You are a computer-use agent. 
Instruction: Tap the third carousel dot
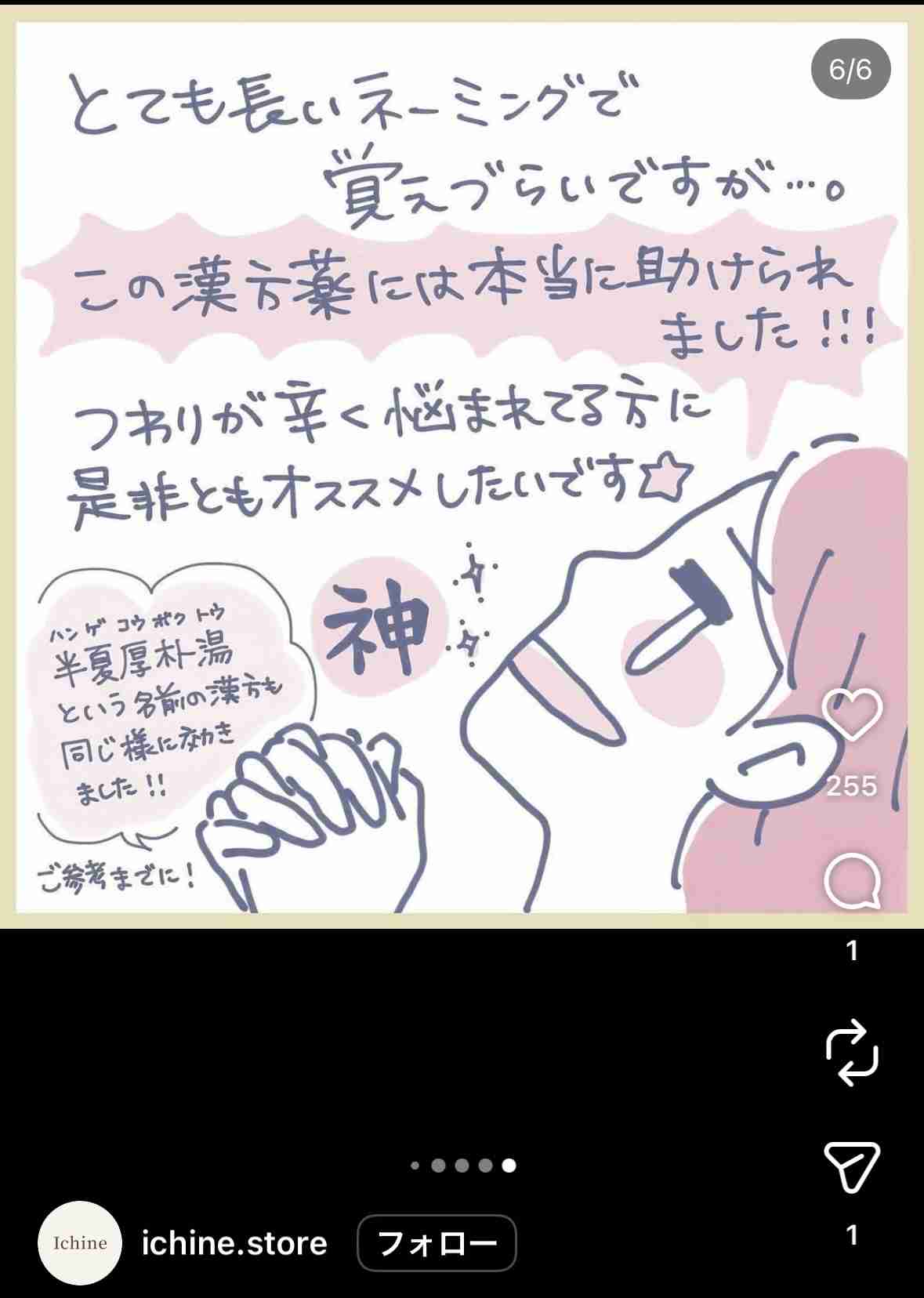tap(462, 1166)
